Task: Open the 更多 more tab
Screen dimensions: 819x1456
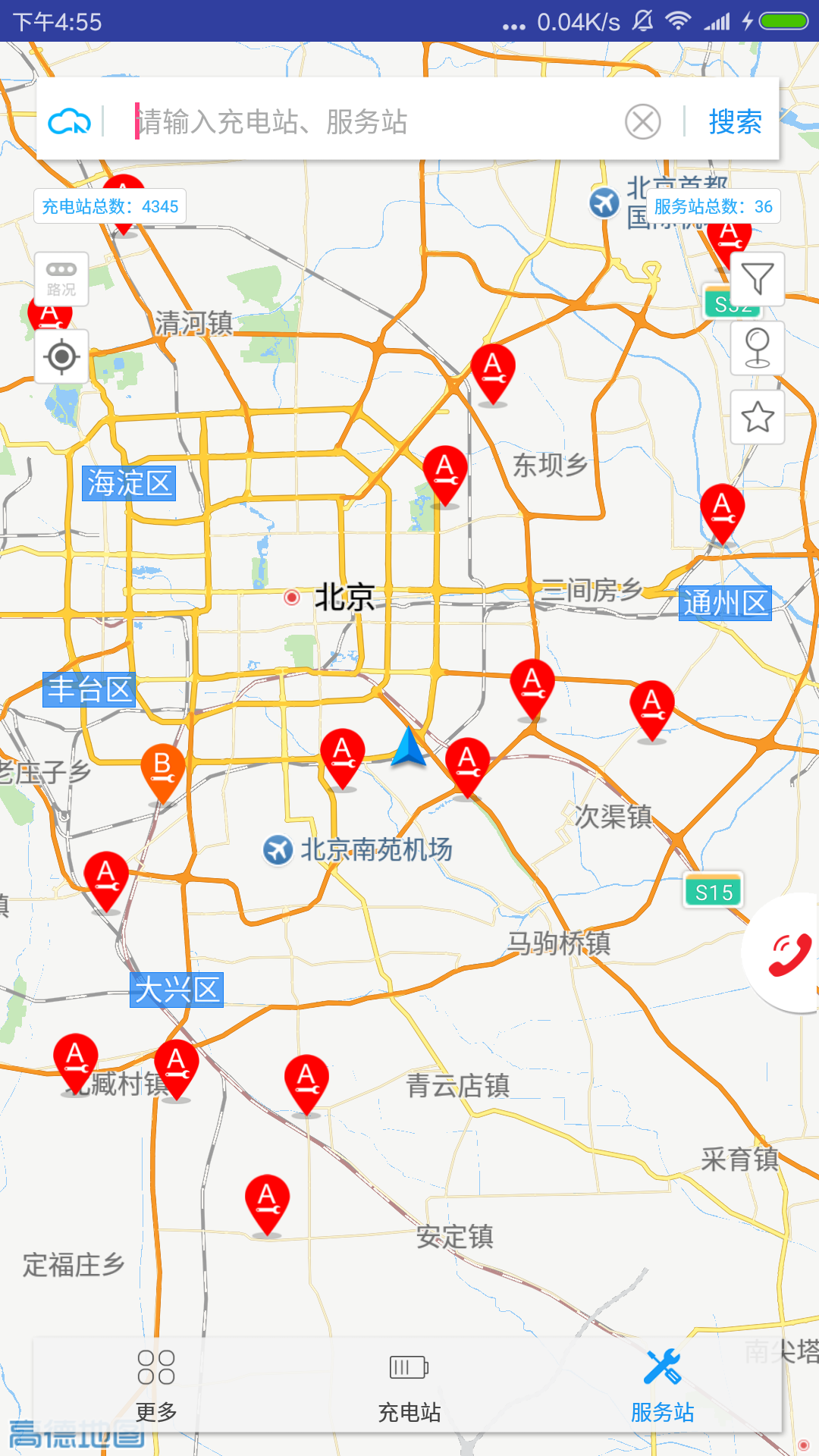Action: click(156, 1385)
